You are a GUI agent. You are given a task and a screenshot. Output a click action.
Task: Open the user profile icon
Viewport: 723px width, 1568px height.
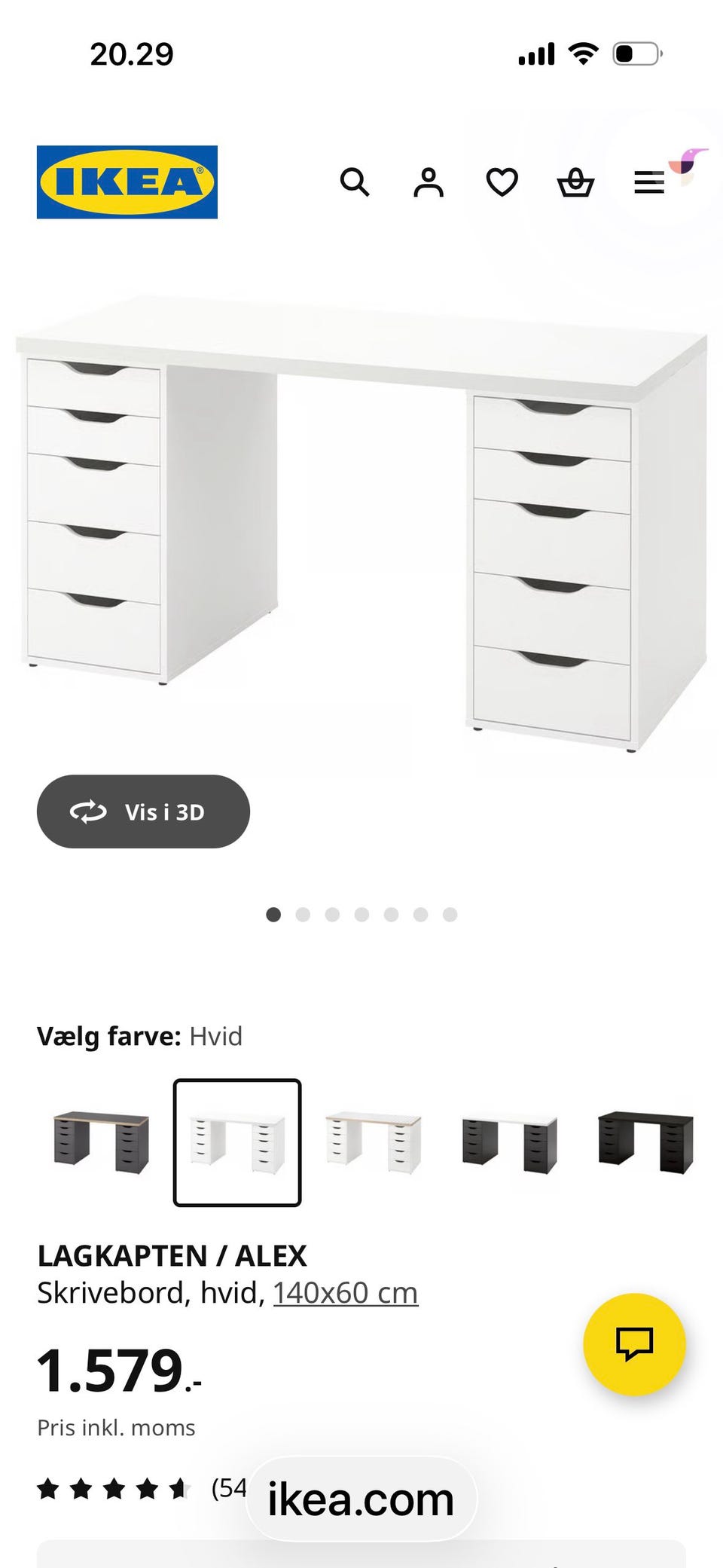point(429,182)
